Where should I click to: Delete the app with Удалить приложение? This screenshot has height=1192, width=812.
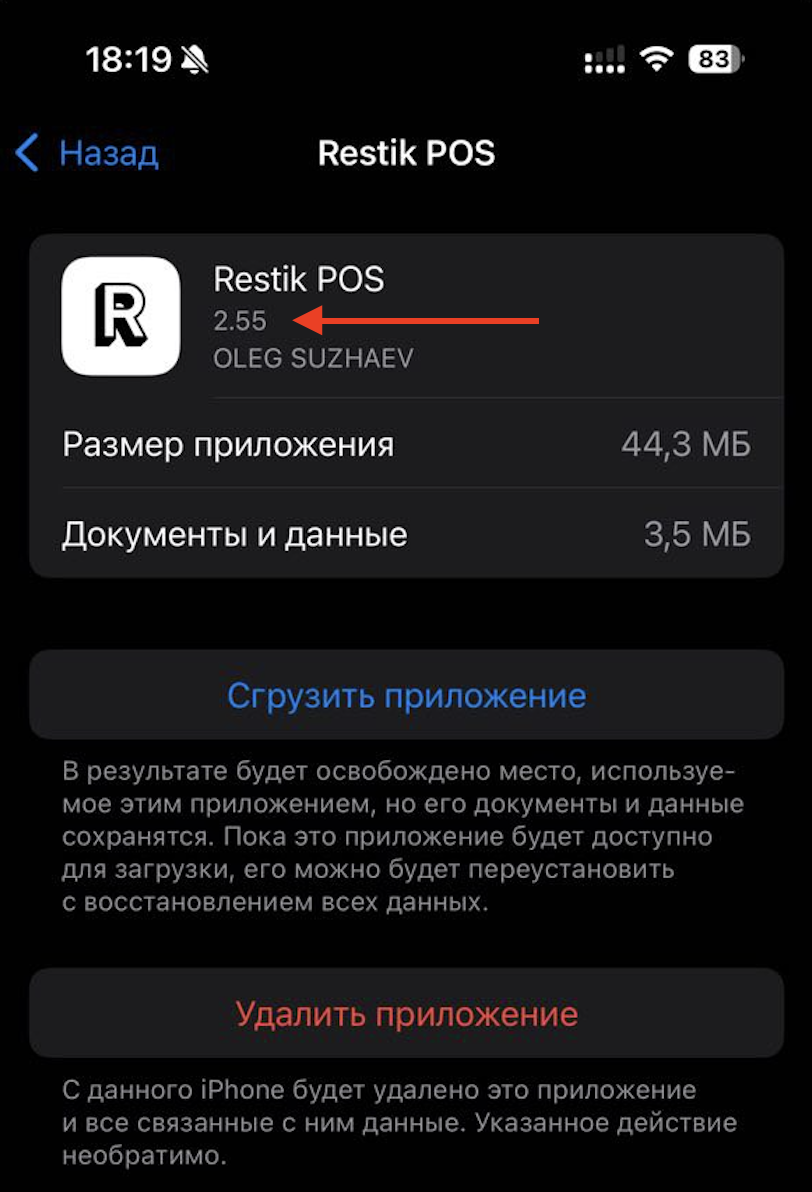[406, 1013]
